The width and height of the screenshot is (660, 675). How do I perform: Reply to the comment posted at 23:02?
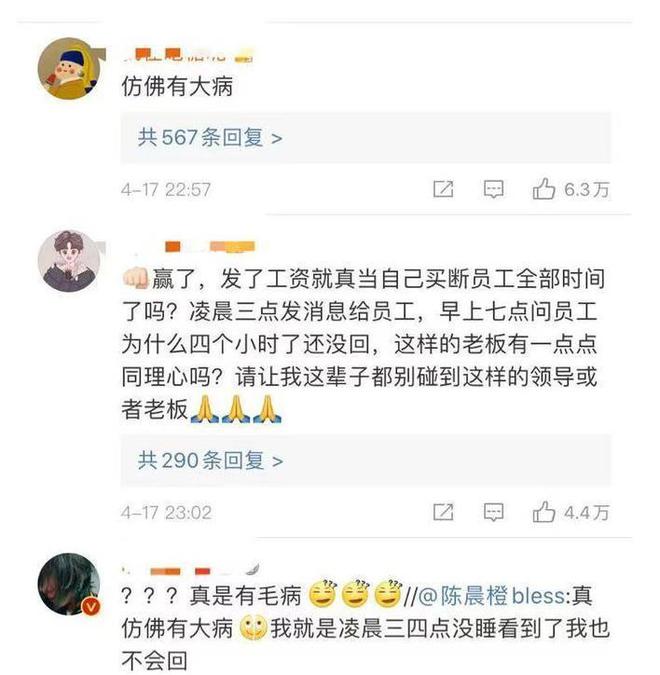[493, 512]
